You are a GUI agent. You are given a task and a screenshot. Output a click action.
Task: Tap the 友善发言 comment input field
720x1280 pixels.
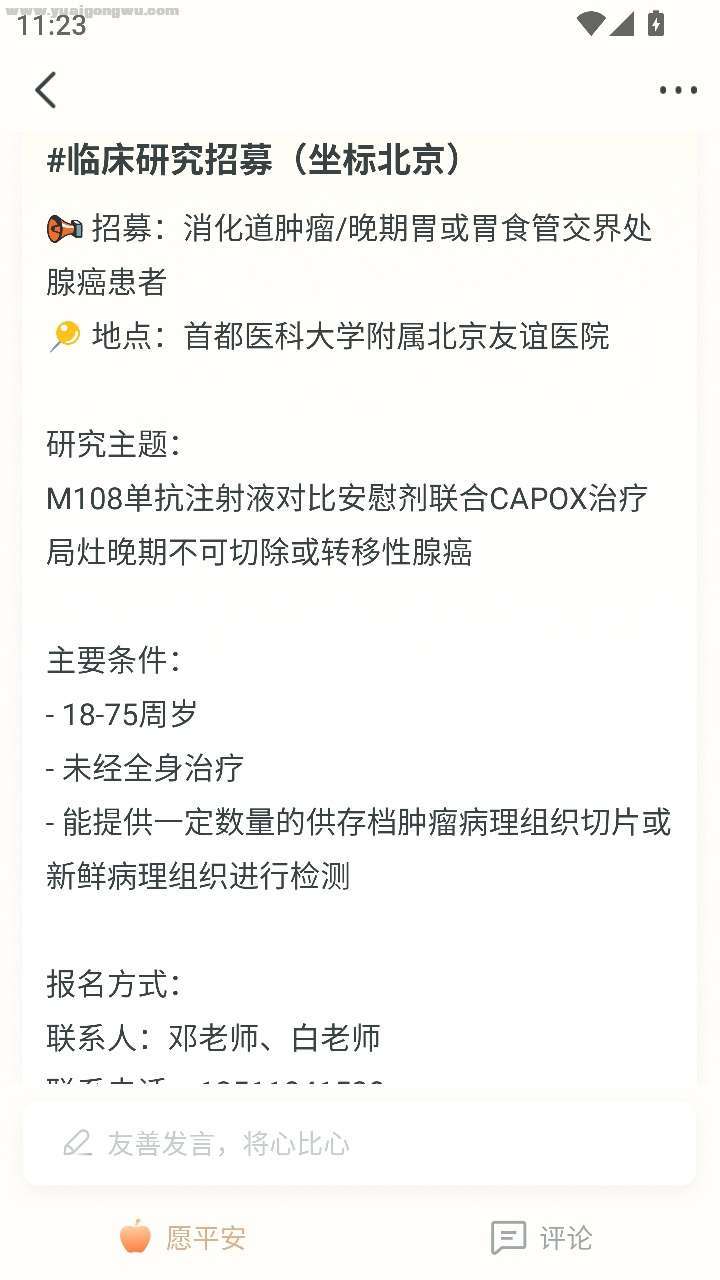pos(358,1144)
